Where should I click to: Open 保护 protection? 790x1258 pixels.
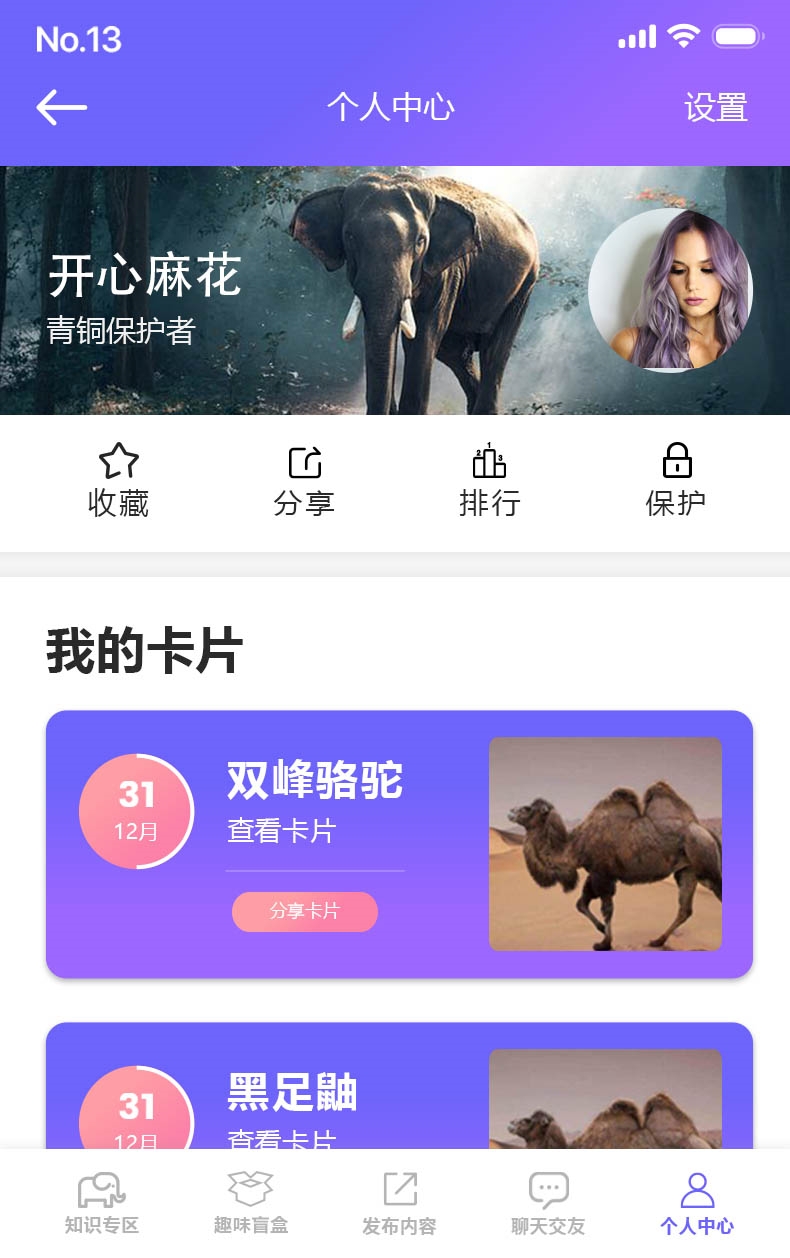coord(676,481)
